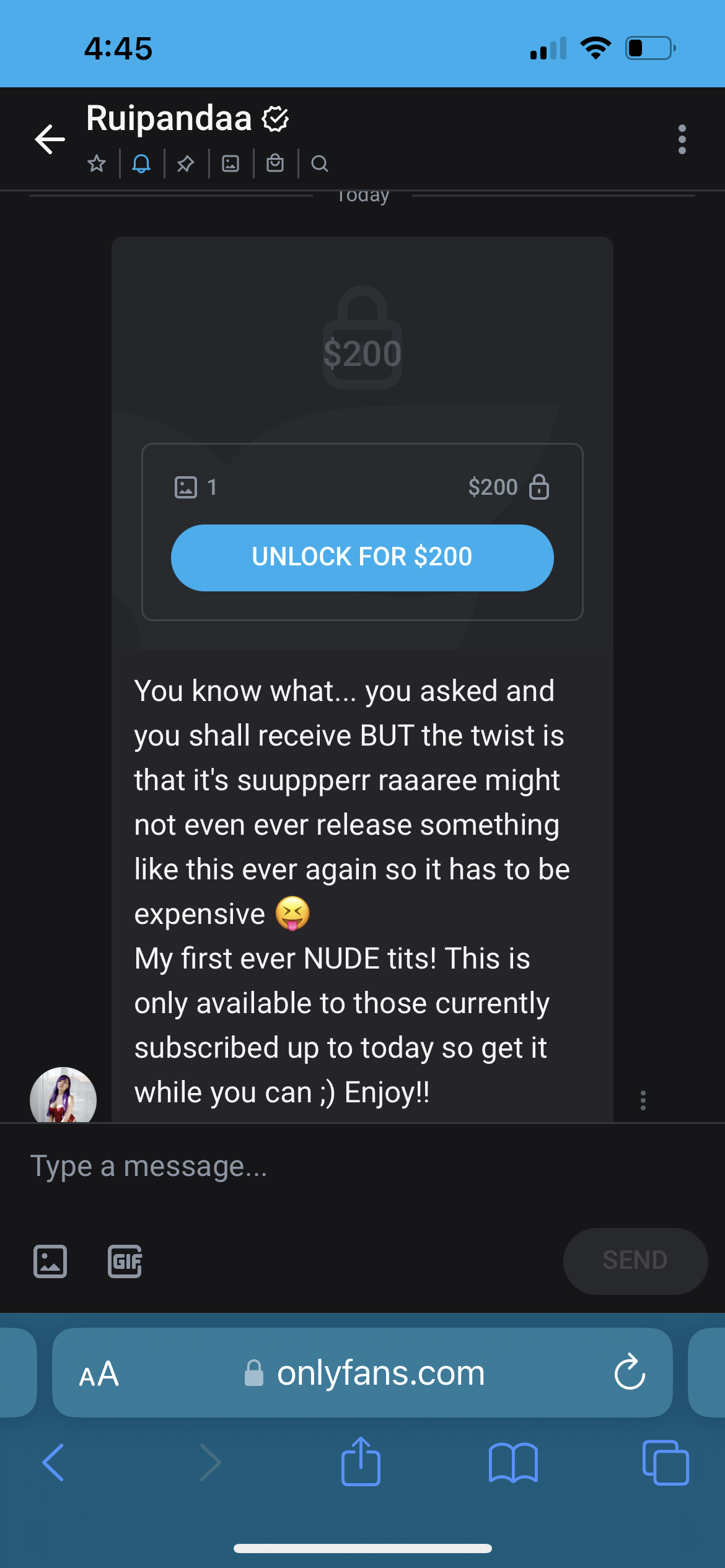Tap Unlock for $200 button
The width and height of the screenshot is (725, 1568).
pyautogui.click(x=362, y=557)
